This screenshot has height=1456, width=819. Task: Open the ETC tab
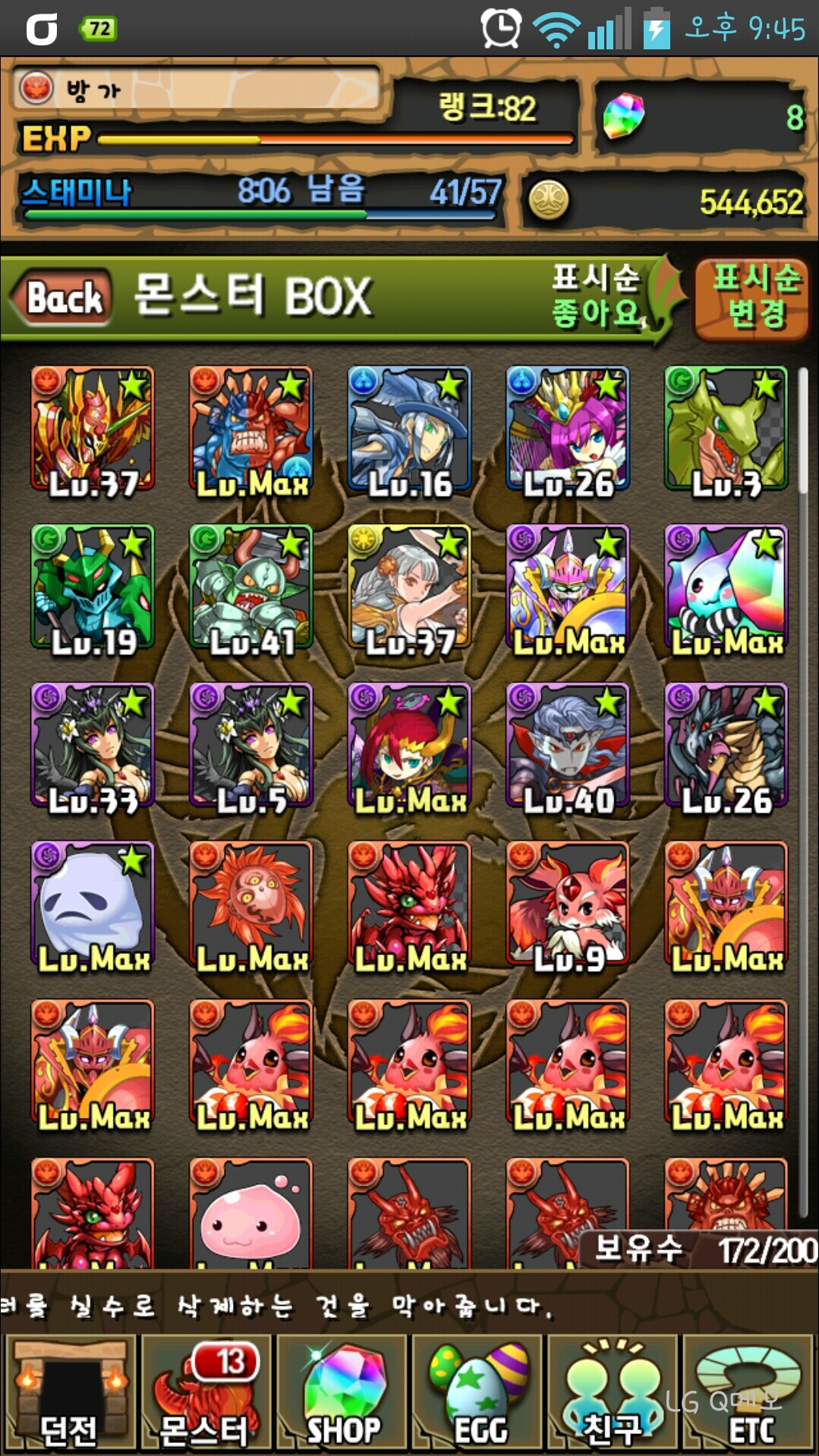749,1394
